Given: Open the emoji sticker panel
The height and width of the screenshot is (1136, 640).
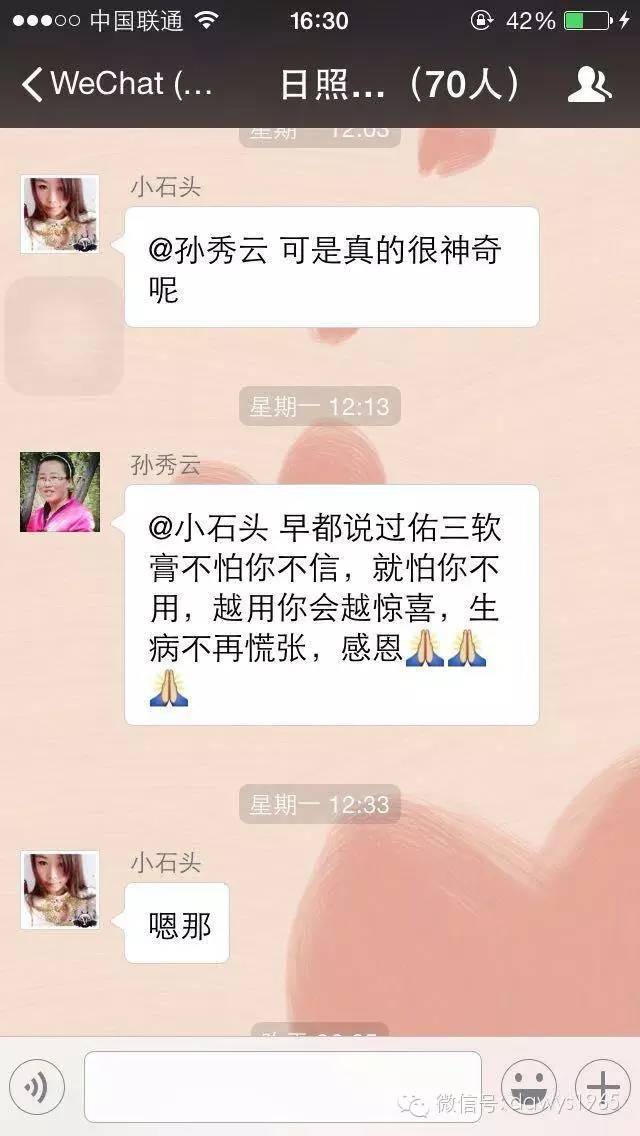Looking at the screenshot, I should [528, 1086].
